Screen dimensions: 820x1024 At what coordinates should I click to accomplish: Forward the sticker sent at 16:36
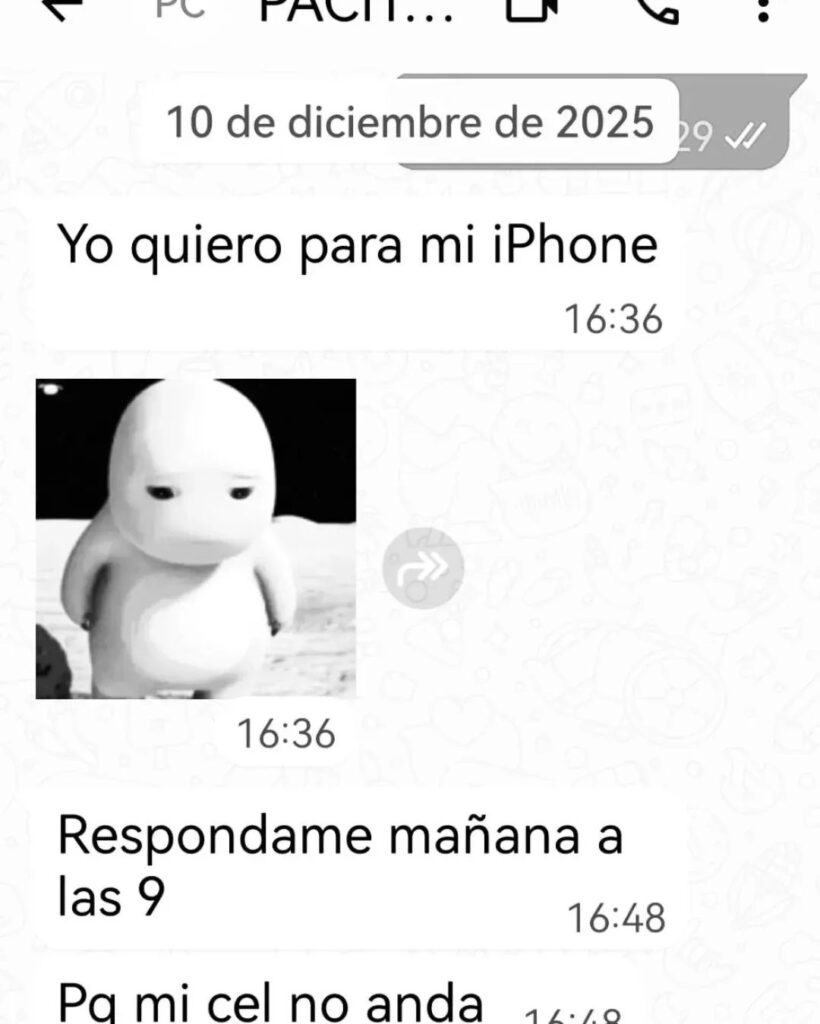[x=423, y=568]
